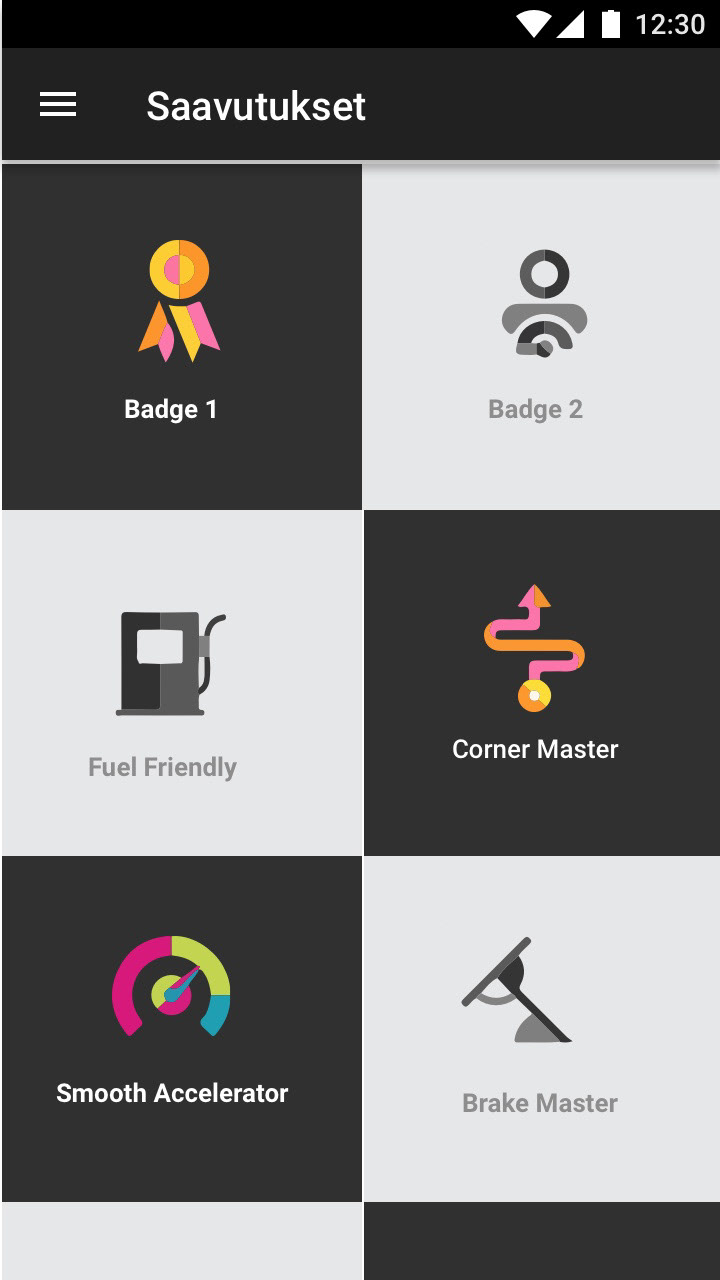The image size is (720, 1280).
Task: Select the Badge 2 achievement tile
Action: (x=542, y=337)
